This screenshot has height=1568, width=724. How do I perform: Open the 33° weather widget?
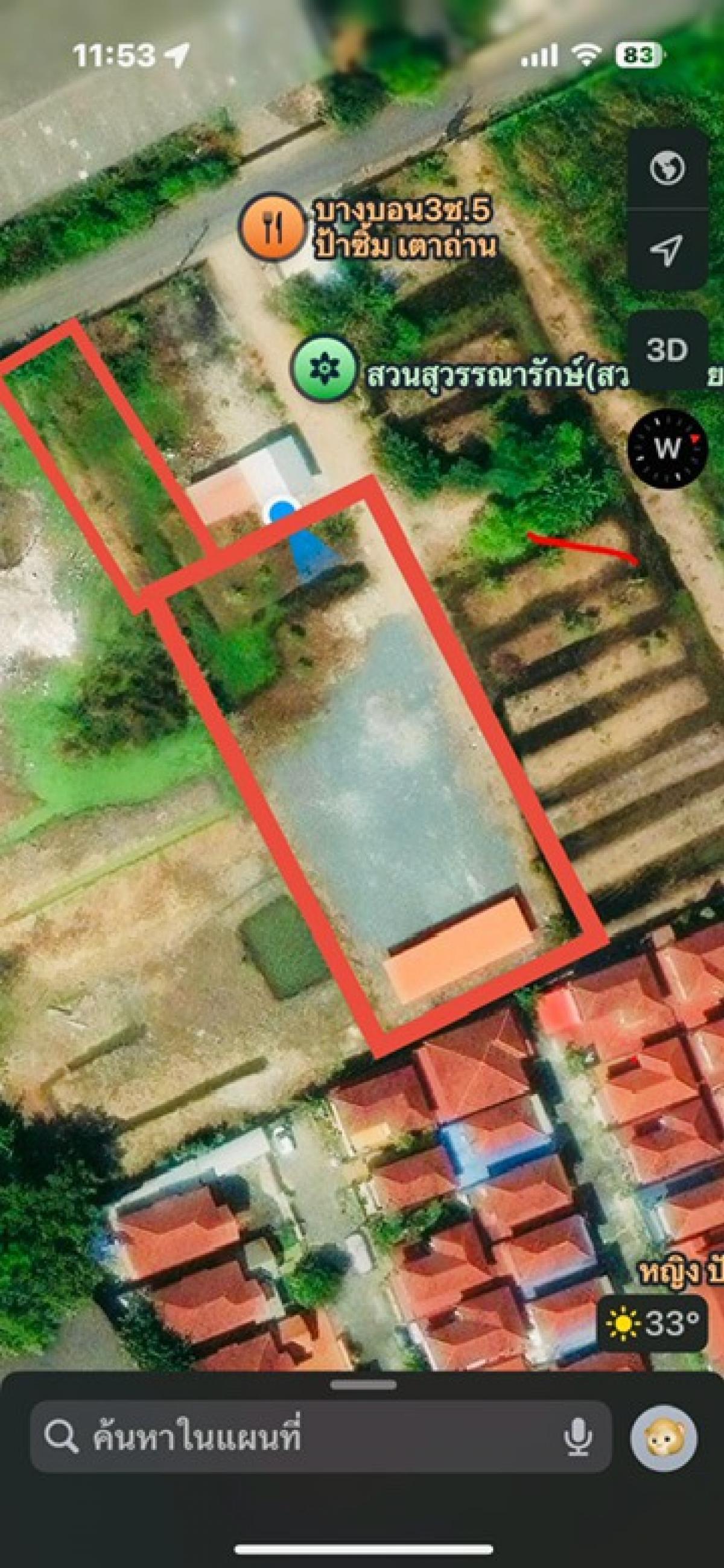point(653,1323)
